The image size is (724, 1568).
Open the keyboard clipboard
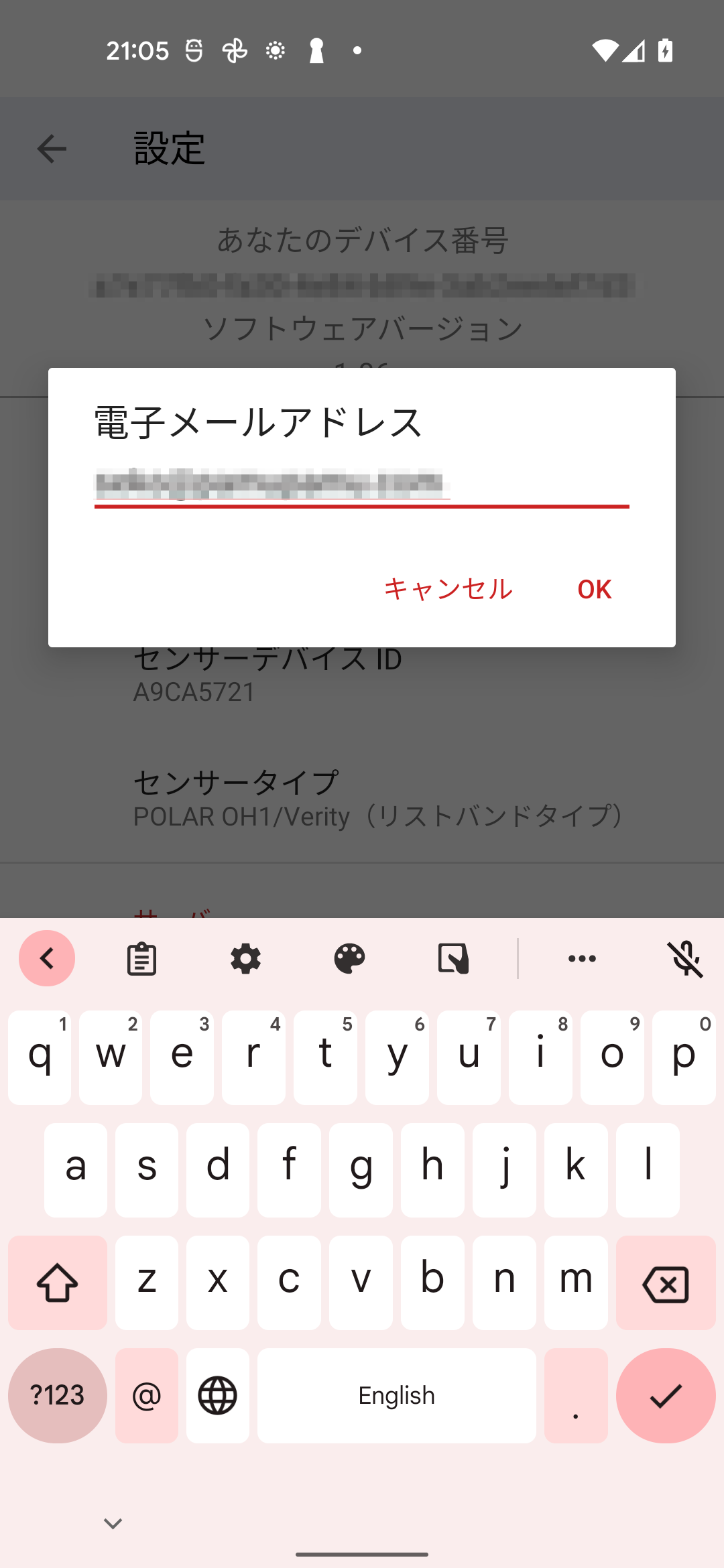click(x=141, y=958)
